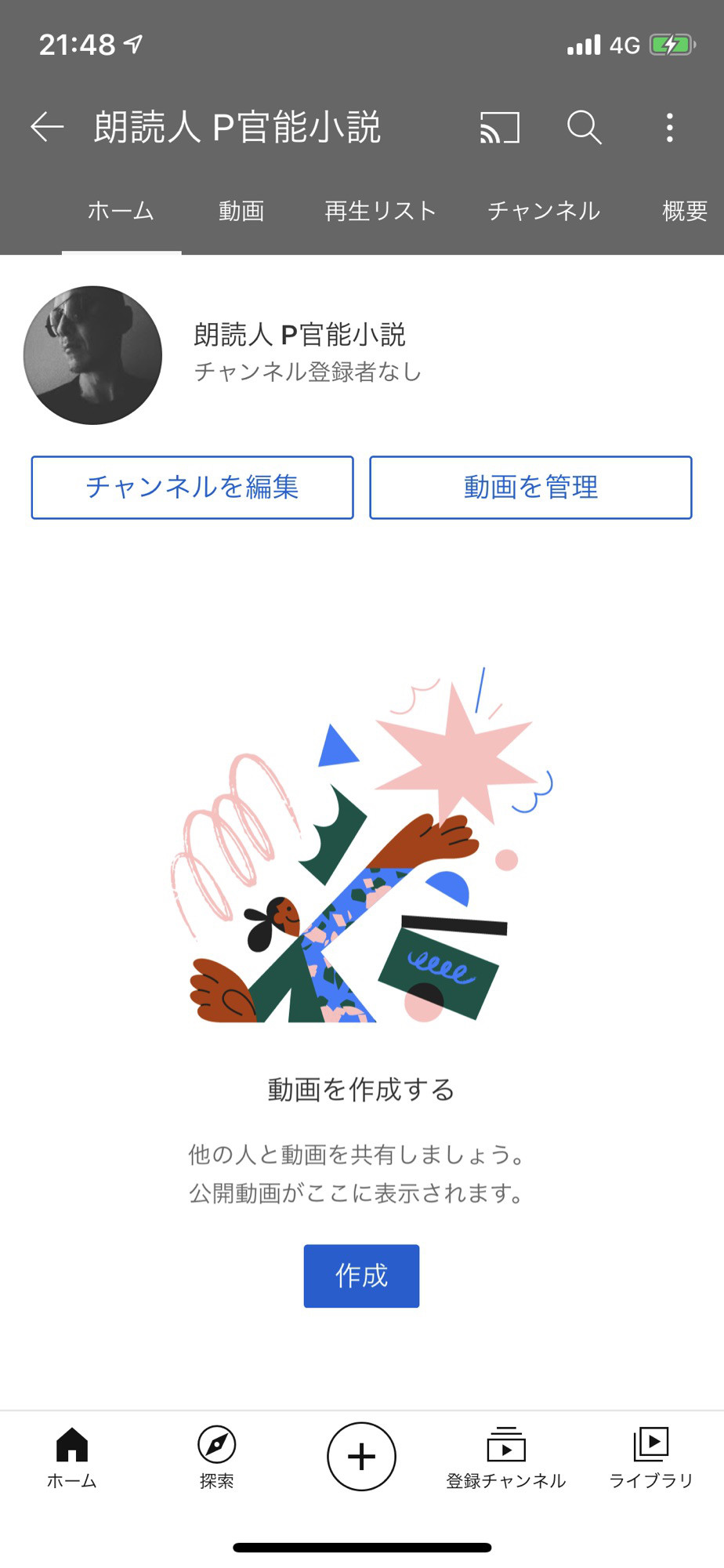Open the search magnifier icon

pyautogui.click(x=585, y=127)
